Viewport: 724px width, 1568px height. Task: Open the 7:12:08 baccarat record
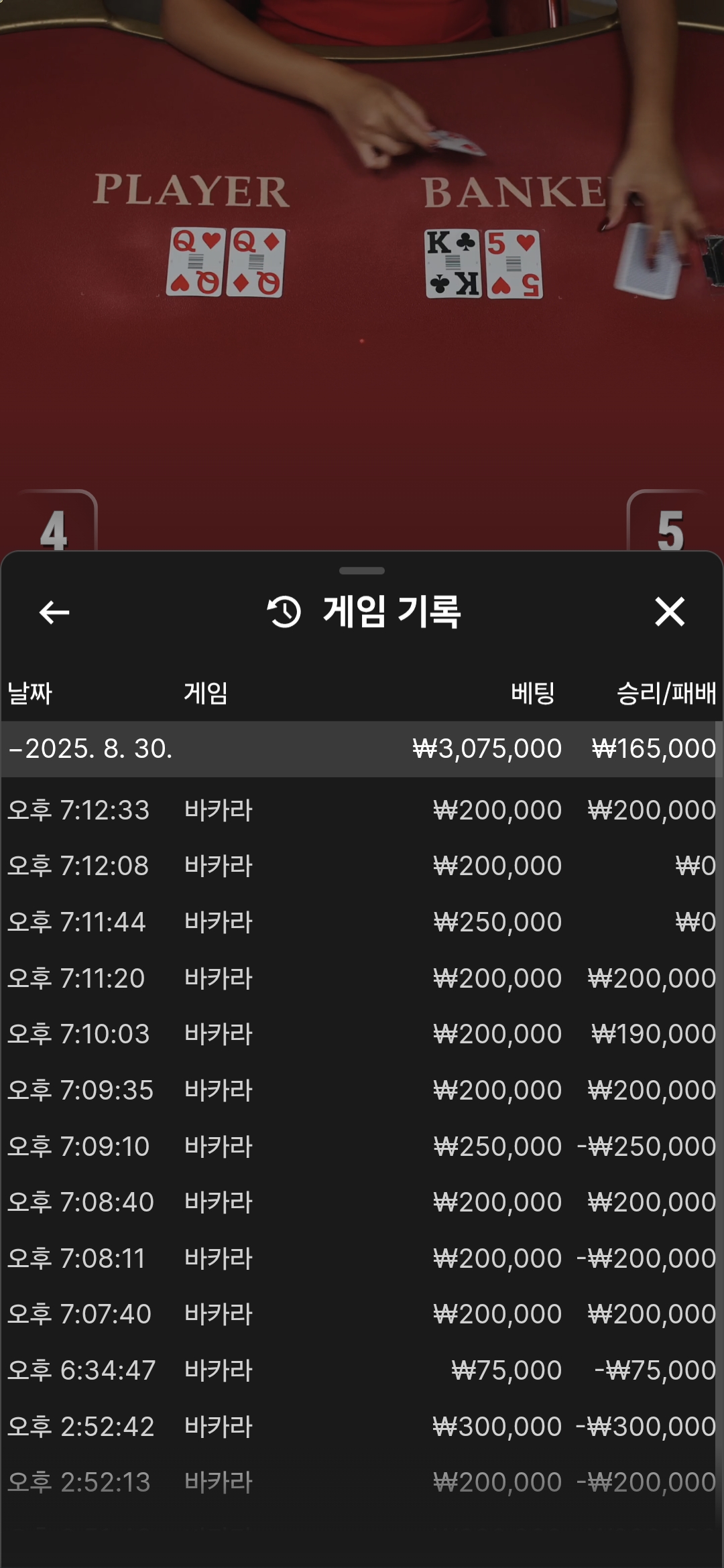pos(362,866)
